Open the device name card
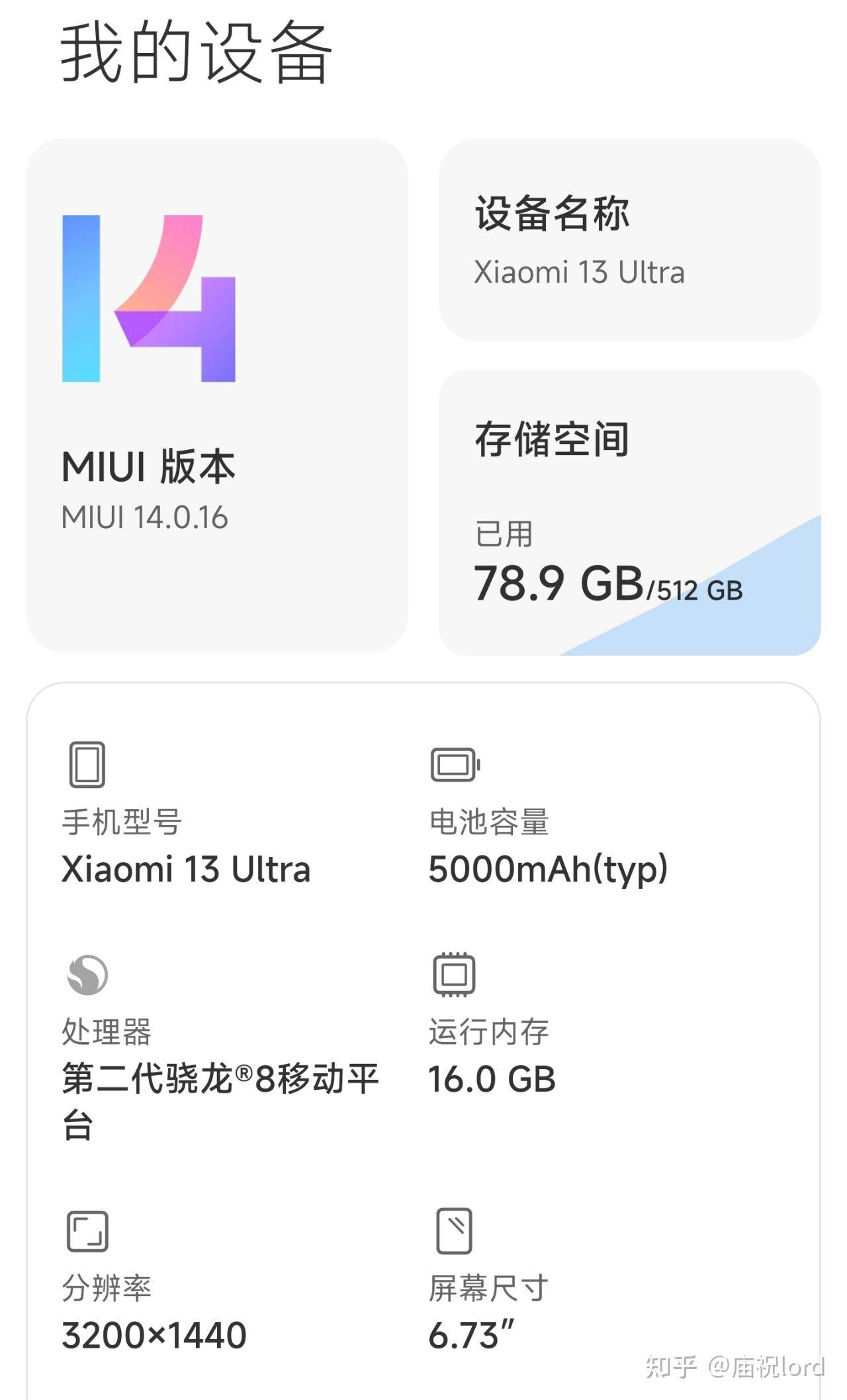 pos(629,240)
